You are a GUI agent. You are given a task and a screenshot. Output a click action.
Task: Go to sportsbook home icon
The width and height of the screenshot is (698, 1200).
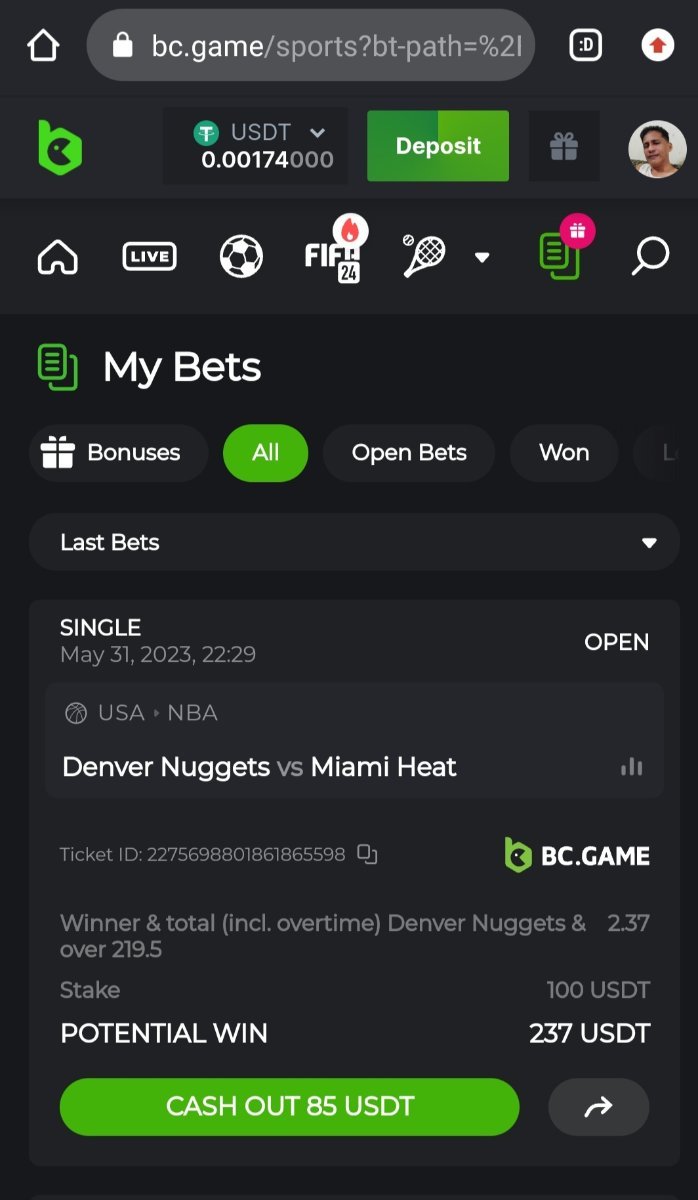(58, 257)
